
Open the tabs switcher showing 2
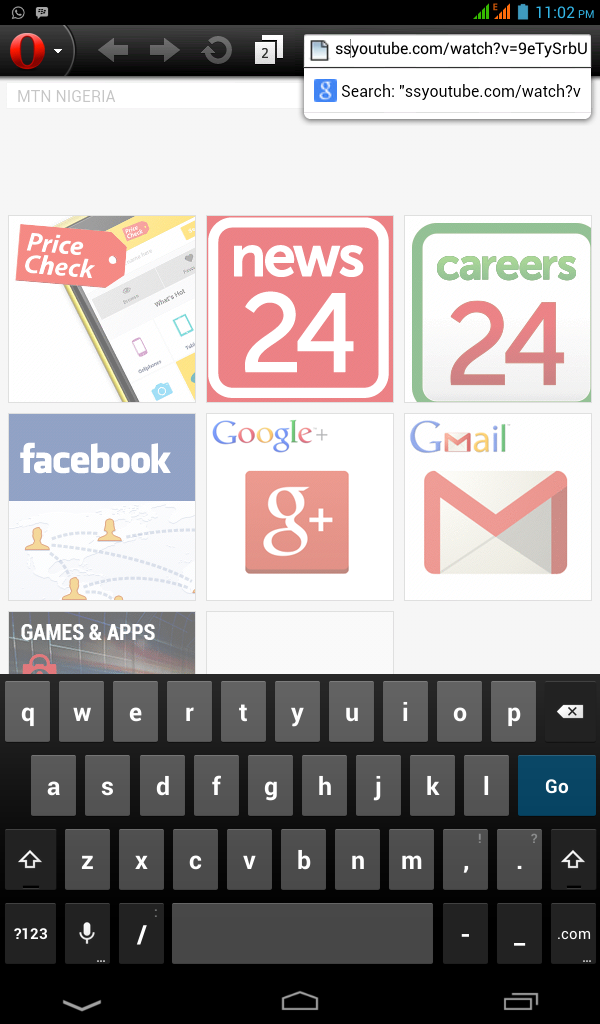pos(267,50)
